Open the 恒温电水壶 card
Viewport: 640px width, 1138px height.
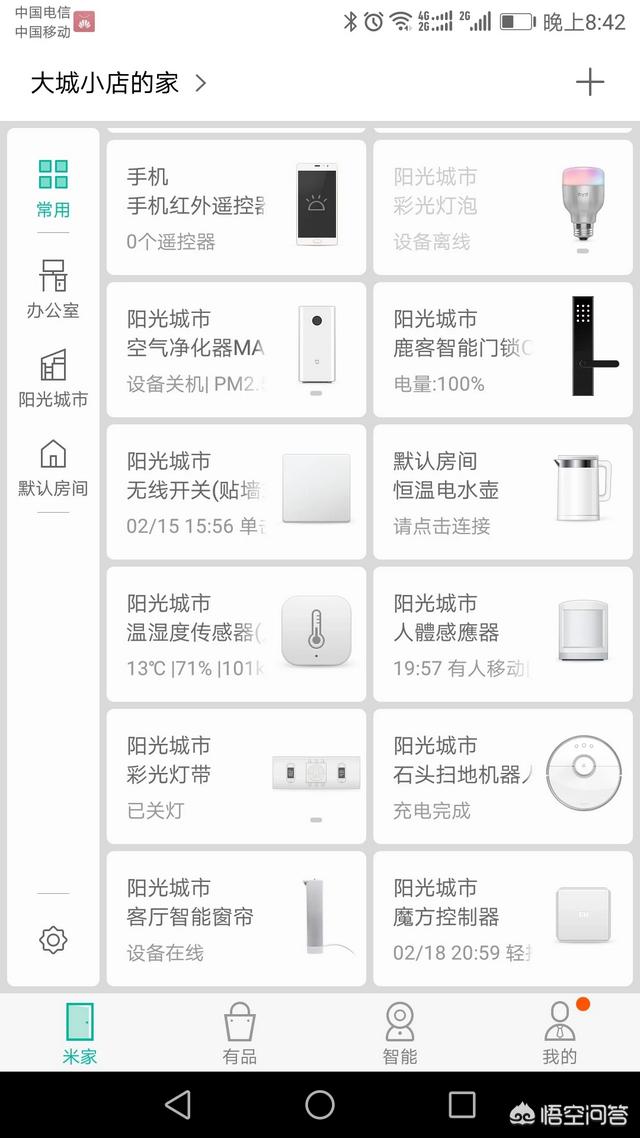coord(502,492)
